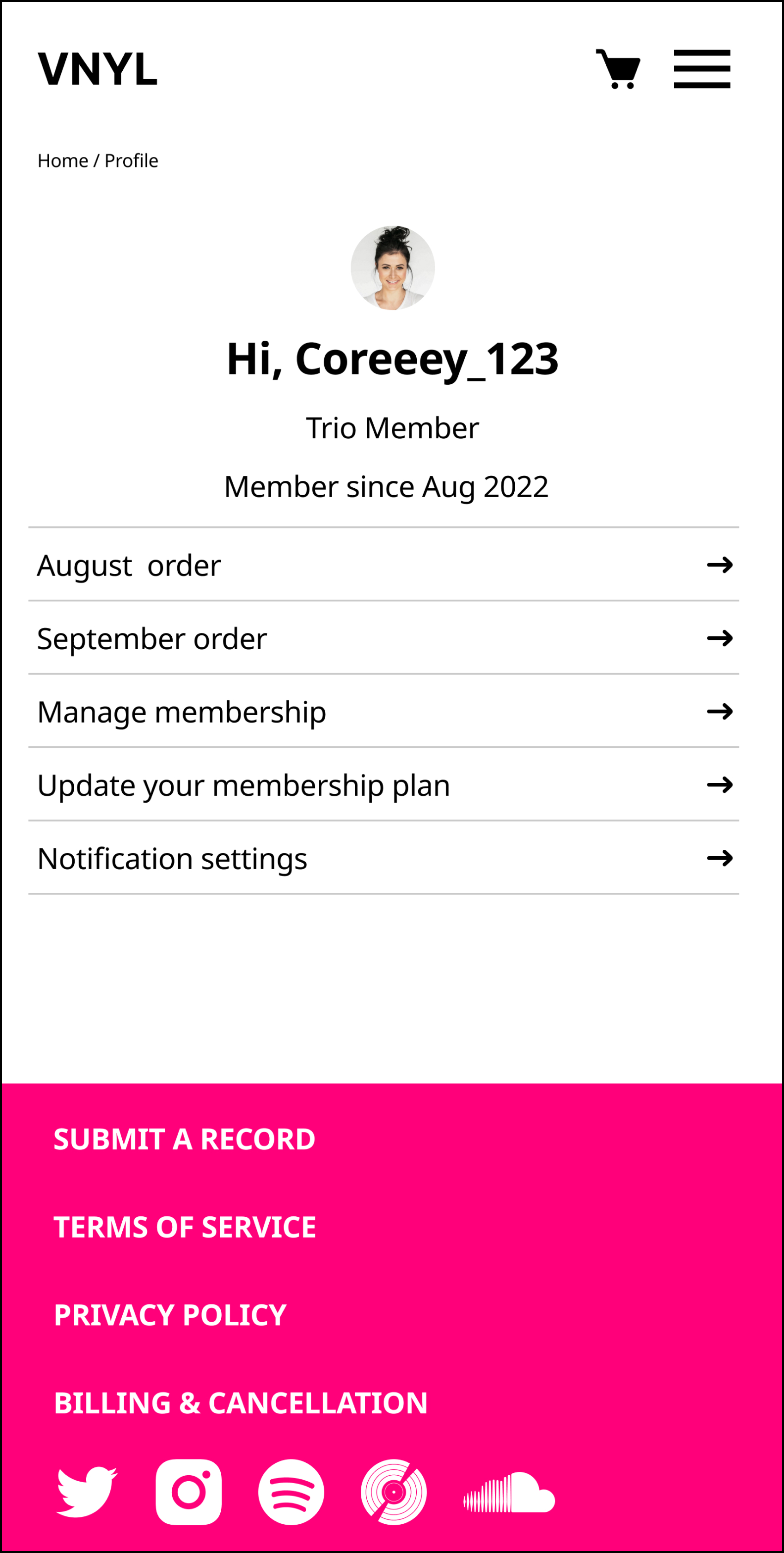Select Profile in the breadcrumb trail
Screen dimensions: 784x1553
131,160
